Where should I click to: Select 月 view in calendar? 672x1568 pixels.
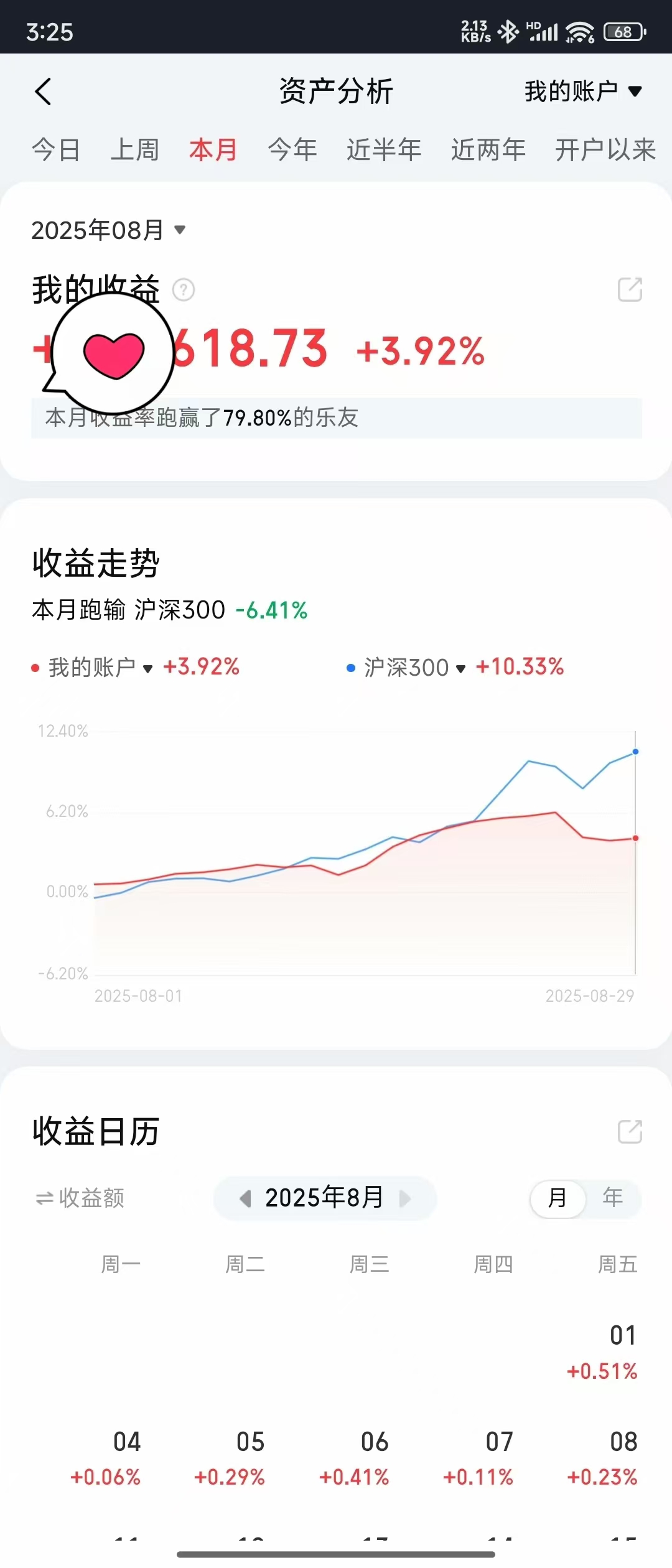click(558, 1198)
